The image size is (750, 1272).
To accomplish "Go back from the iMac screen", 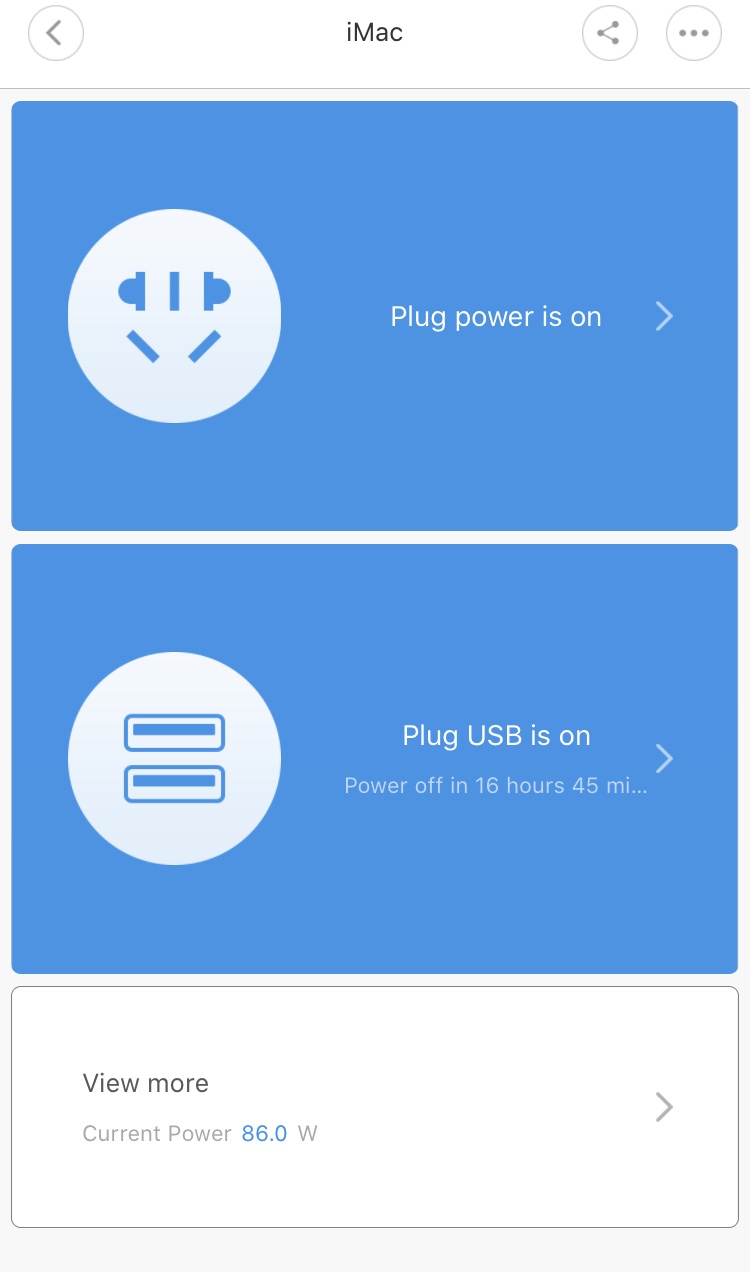I will pyautogui.click(x=56, y=33).
